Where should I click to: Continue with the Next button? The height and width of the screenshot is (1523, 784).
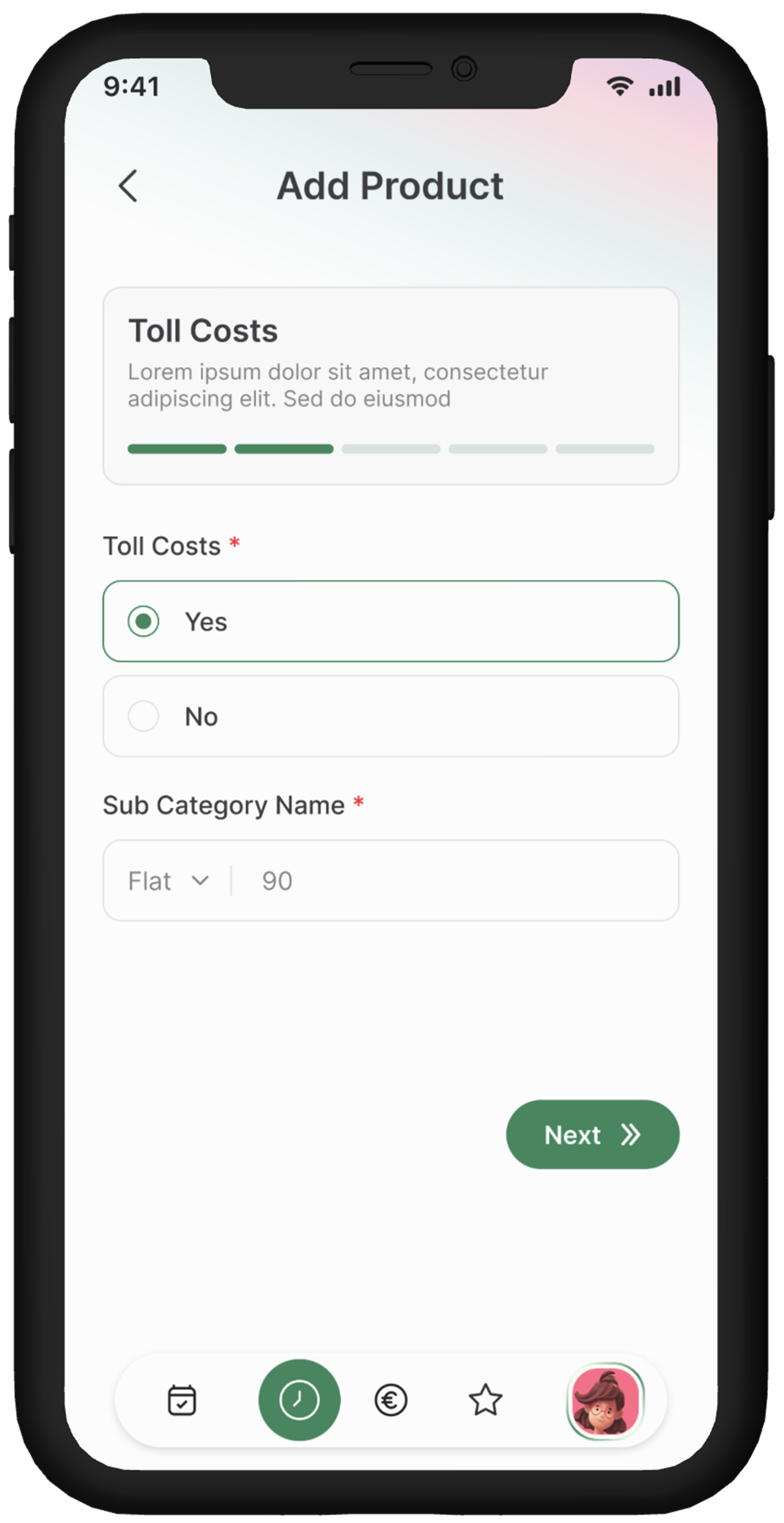[592, 1135]
